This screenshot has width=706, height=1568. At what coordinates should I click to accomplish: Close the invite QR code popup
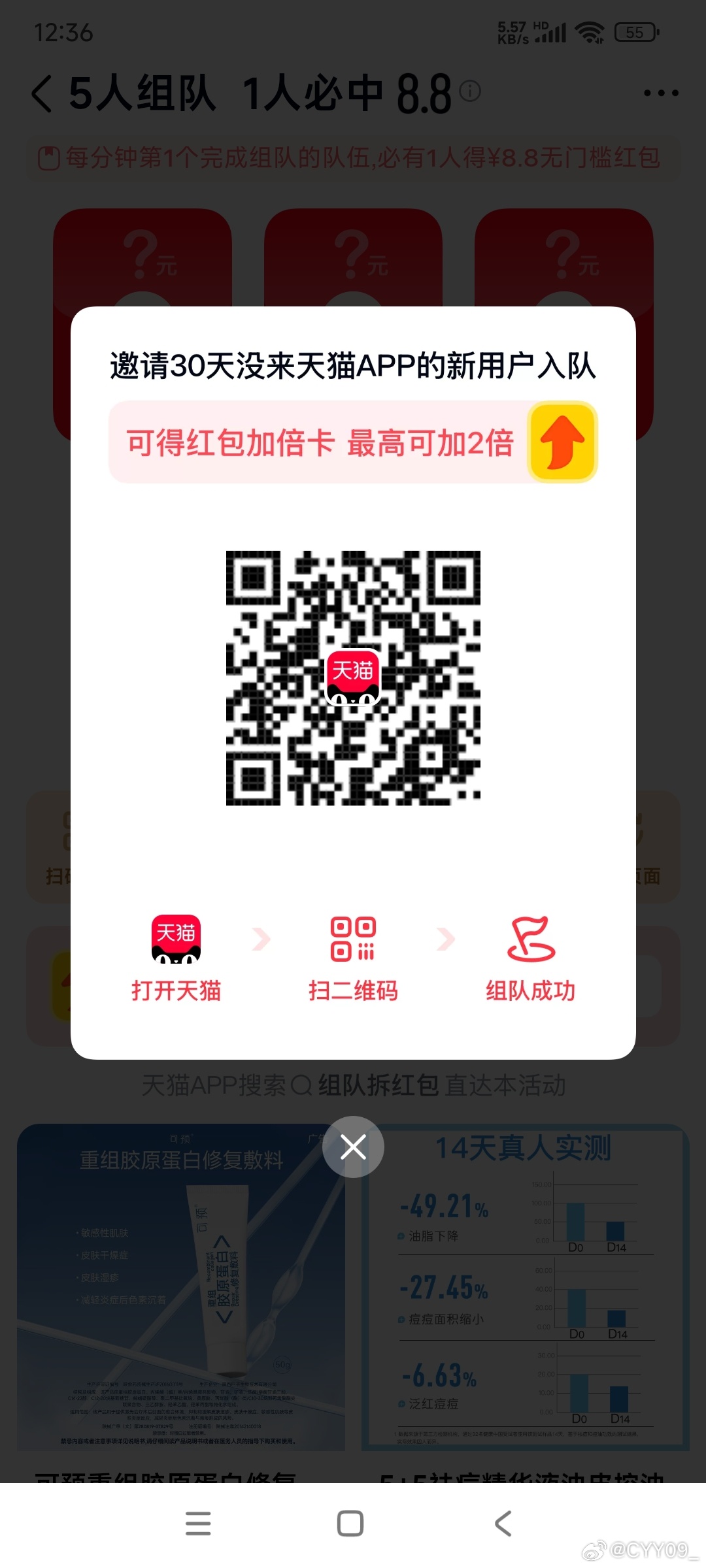pos(353,1147)
